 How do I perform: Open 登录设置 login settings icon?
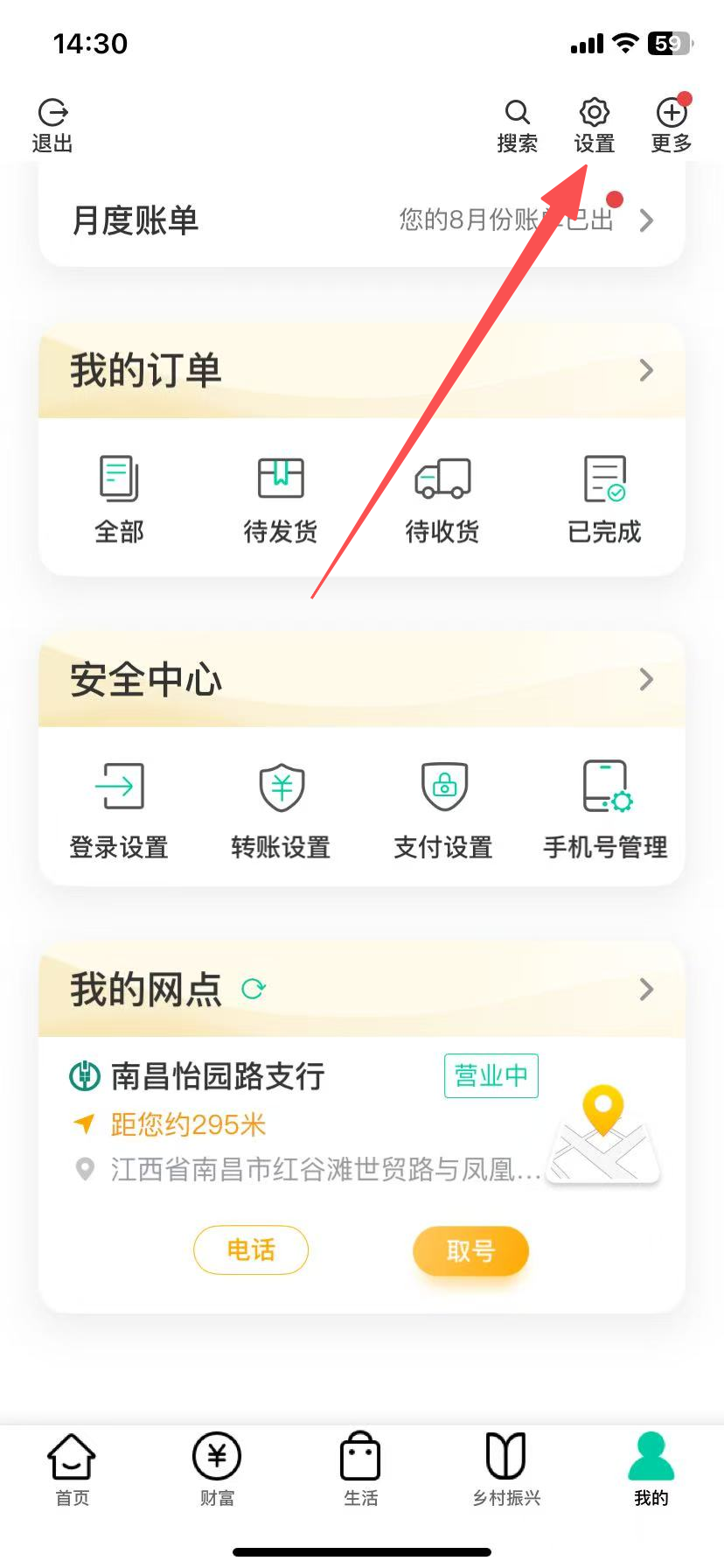(x=118, y=786)
